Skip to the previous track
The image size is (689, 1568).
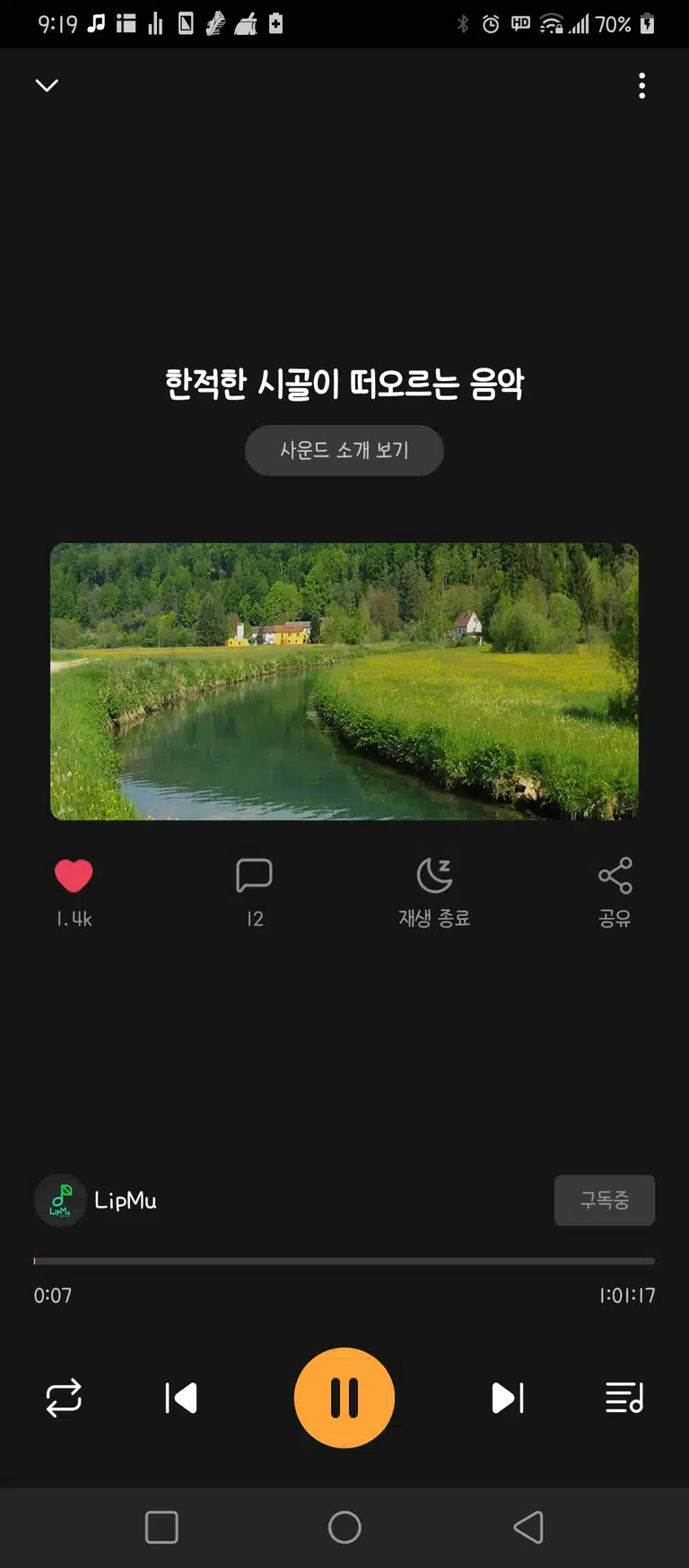tap(181, 1398)
